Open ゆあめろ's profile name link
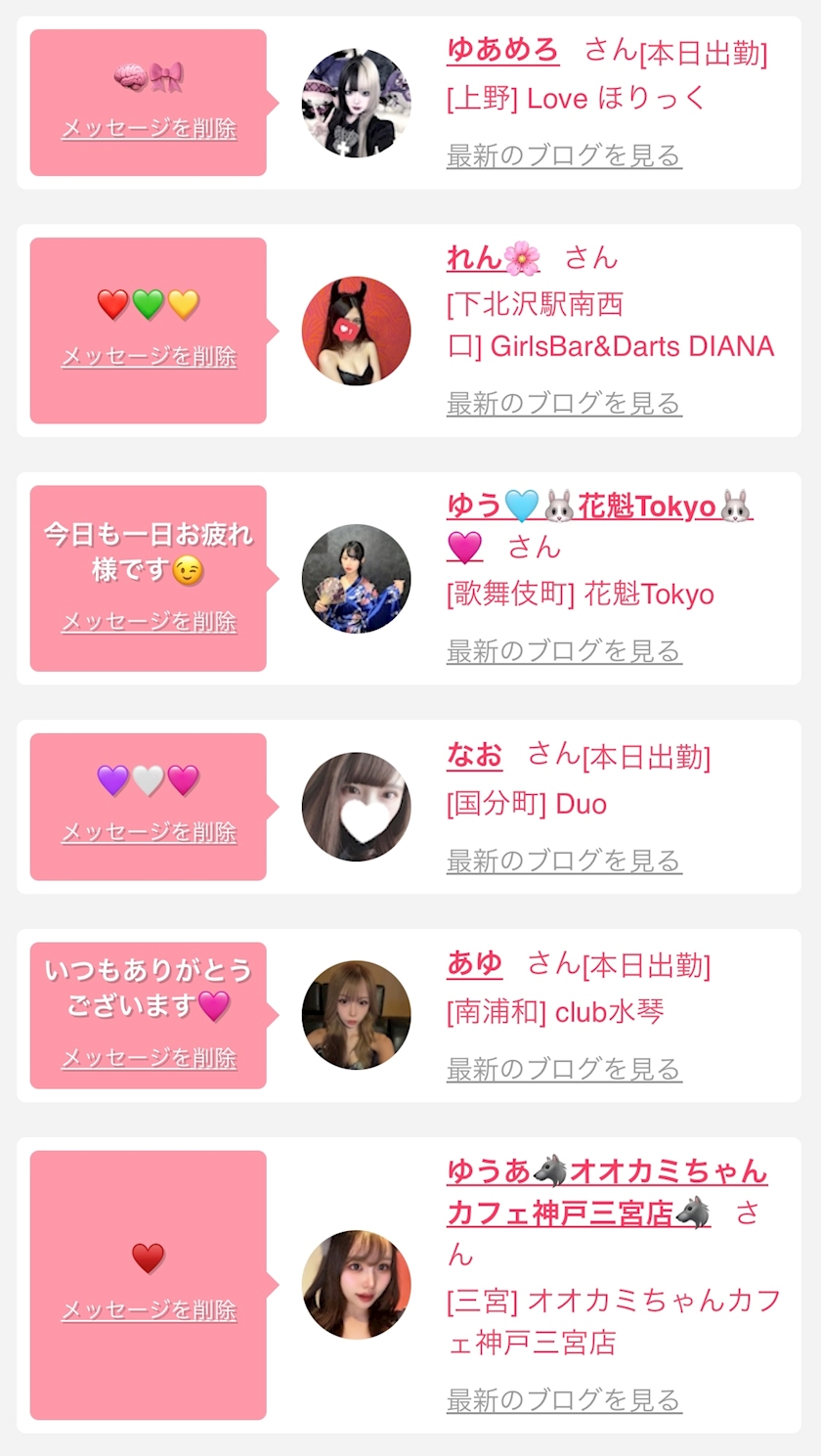This screenshot has width=821, height=1456. point(502,49)
